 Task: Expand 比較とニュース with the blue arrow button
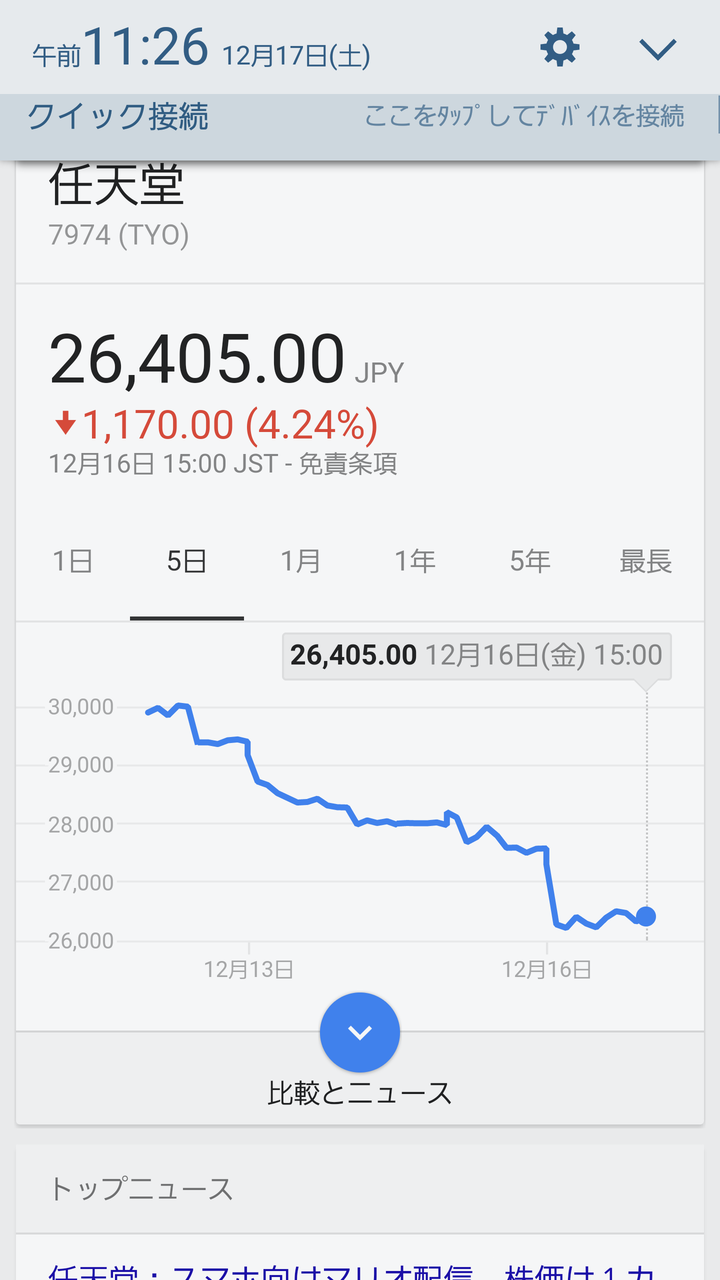[360, 1033]
